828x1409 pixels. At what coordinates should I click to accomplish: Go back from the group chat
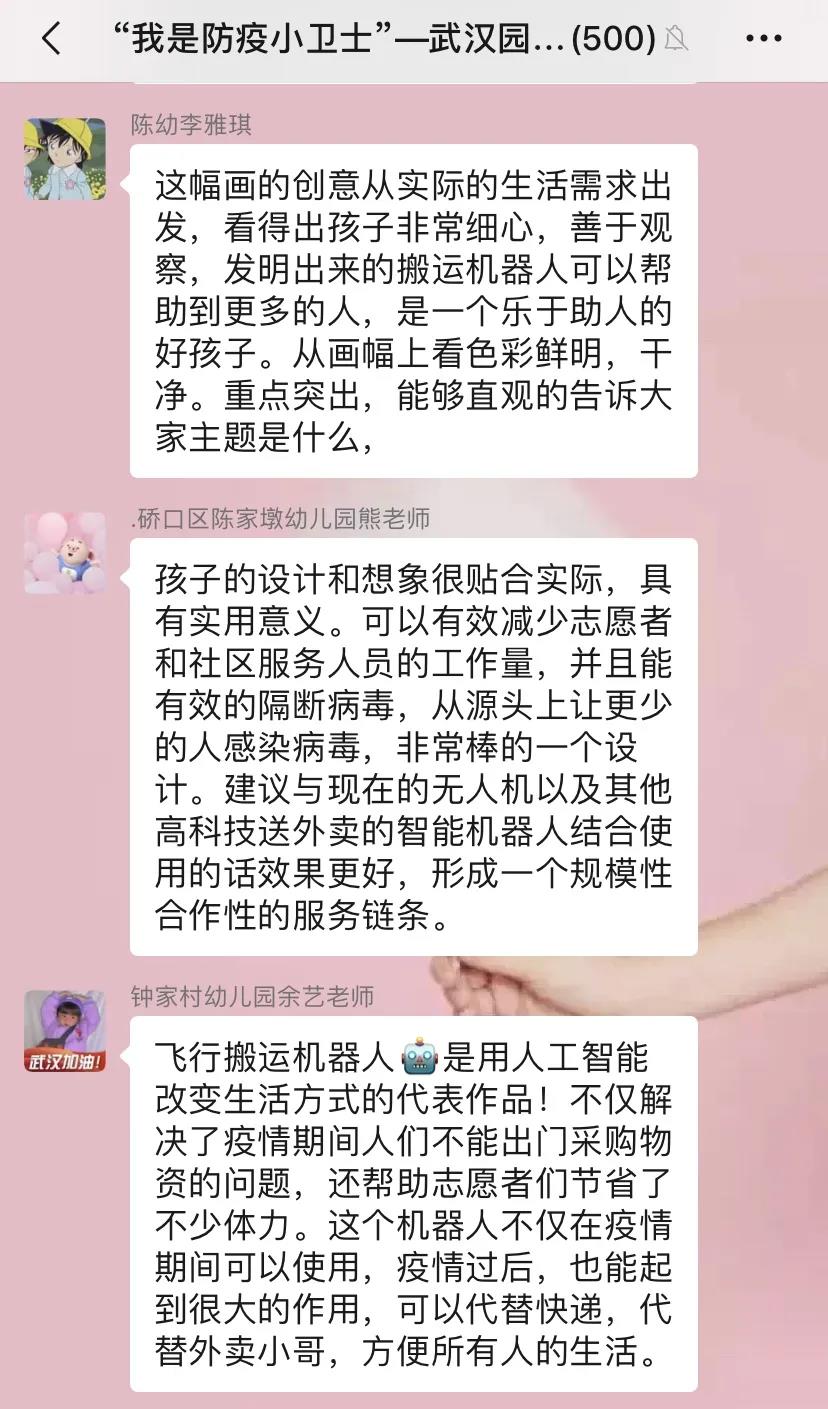(x=52, y=40)
